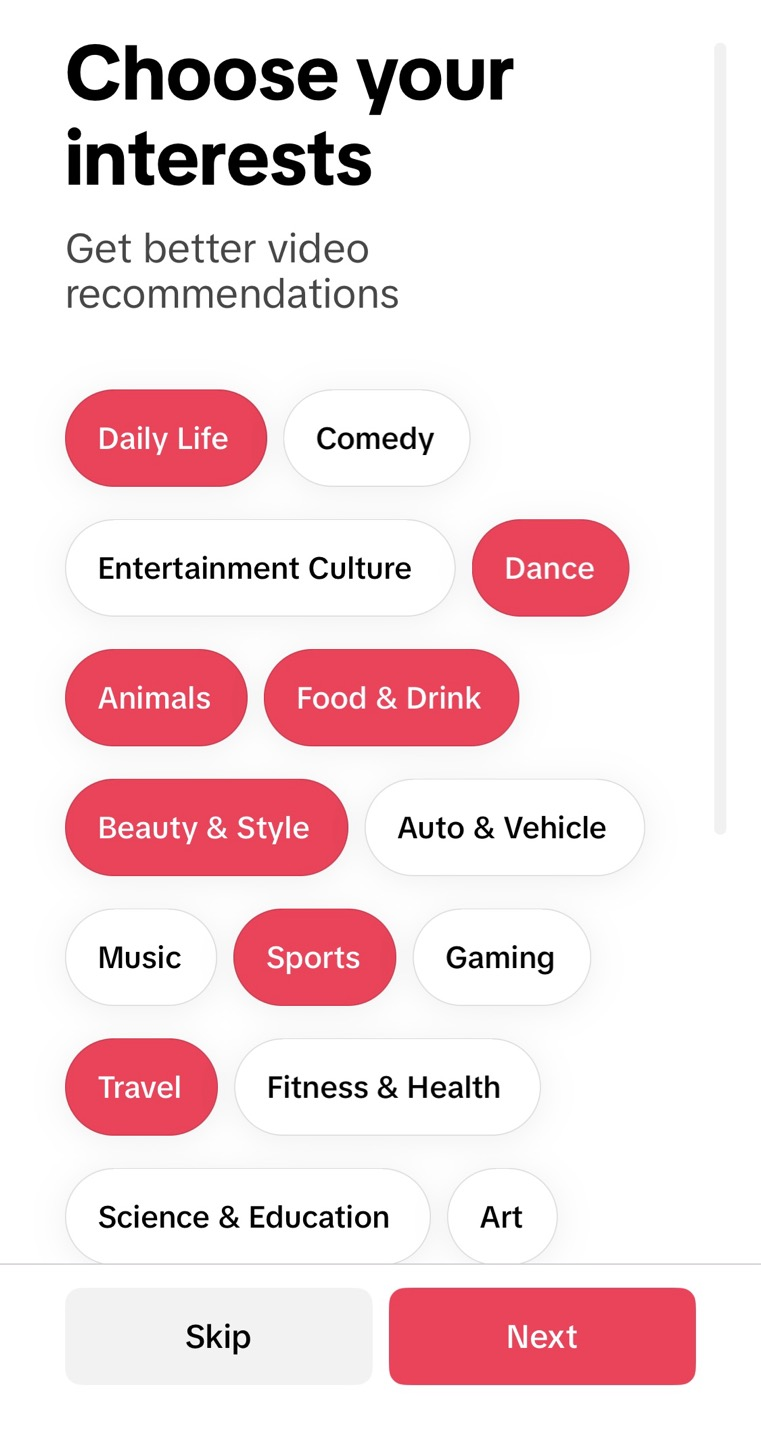Select Fitness & Health interest
Viewport: 761px width, 1440px height.
(387, 1087)
